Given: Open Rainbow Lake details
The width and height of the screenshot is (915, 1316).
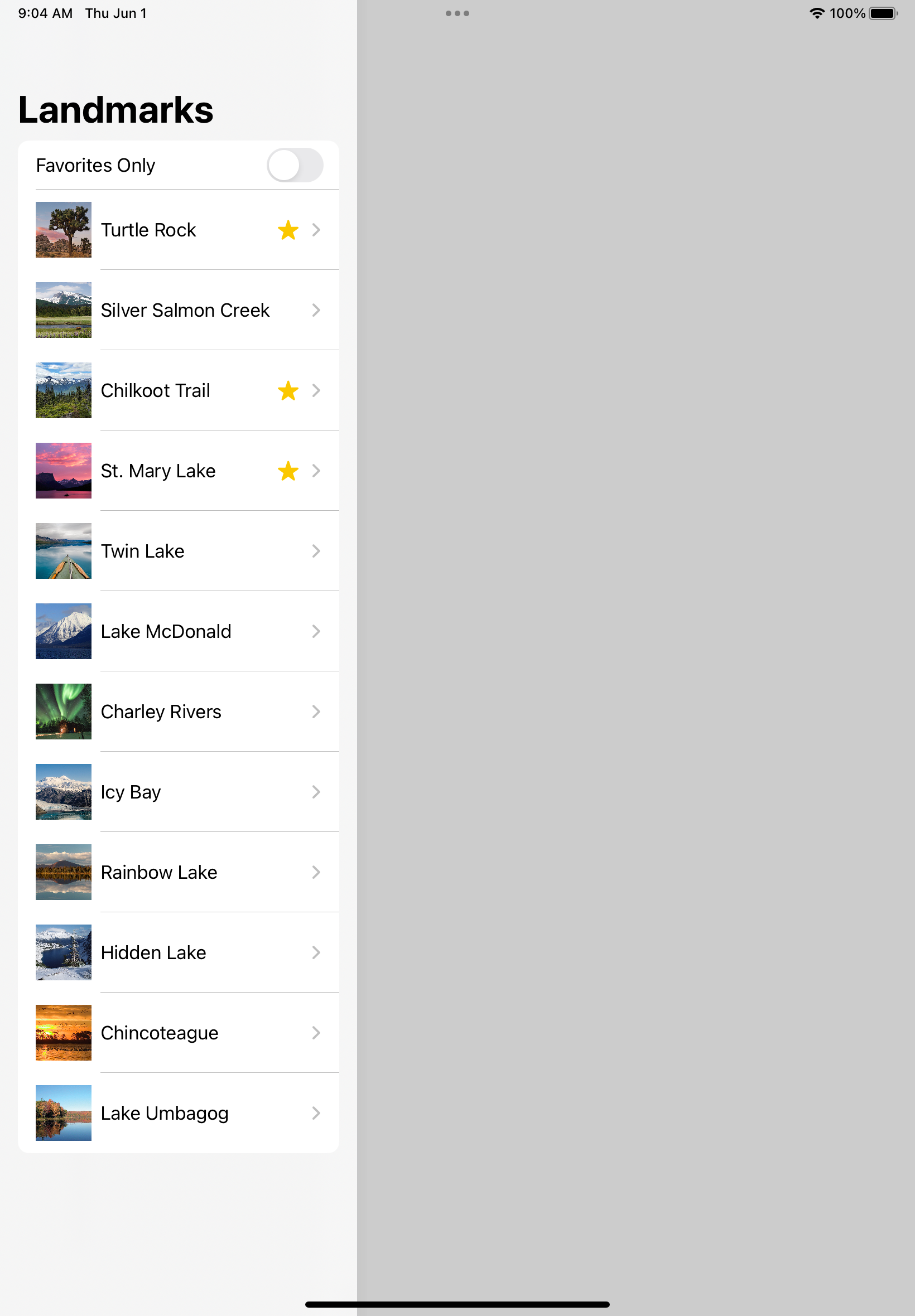Looking at the screenshot, I should pyautogui.click(x=178, y=872).
